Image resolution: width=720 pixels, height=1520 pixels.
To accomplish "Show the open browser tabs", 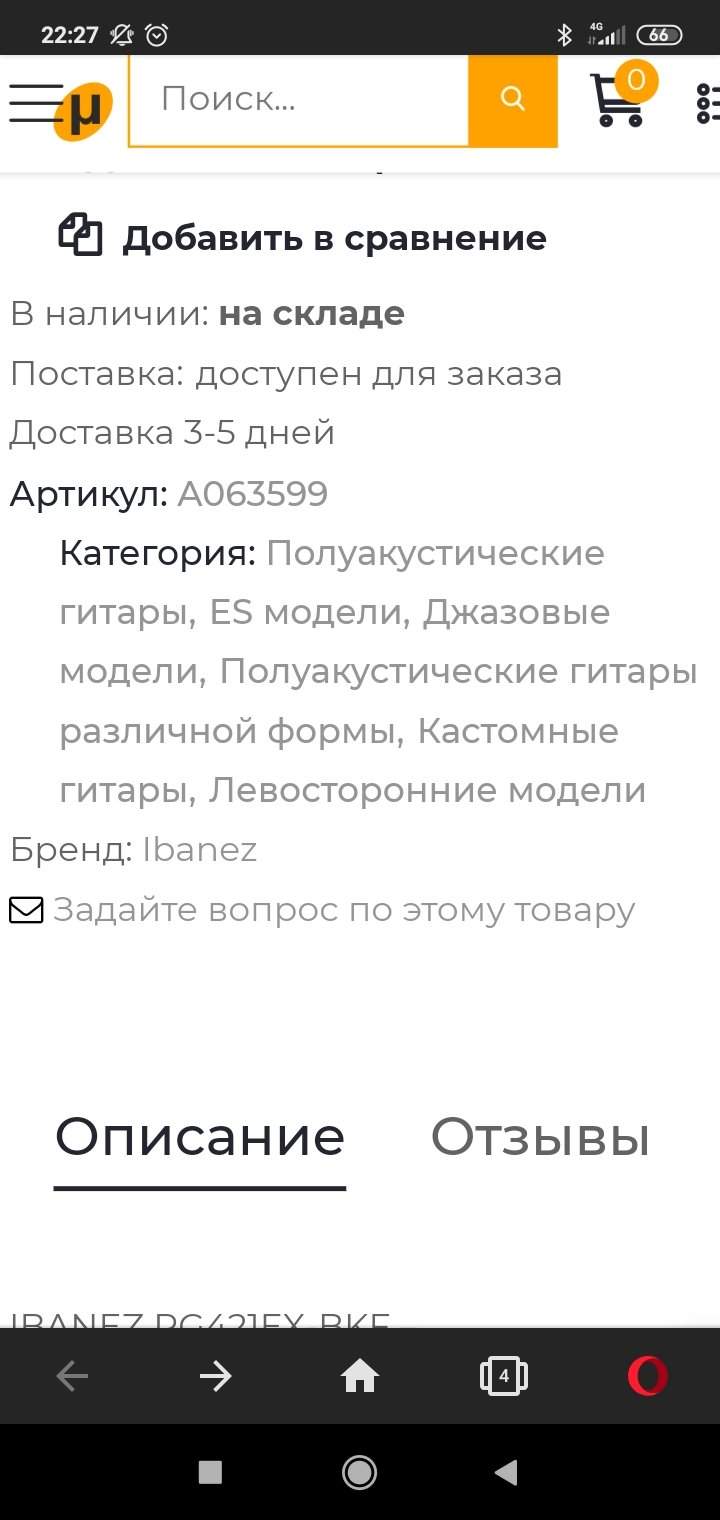I will tap(503, 1377).
